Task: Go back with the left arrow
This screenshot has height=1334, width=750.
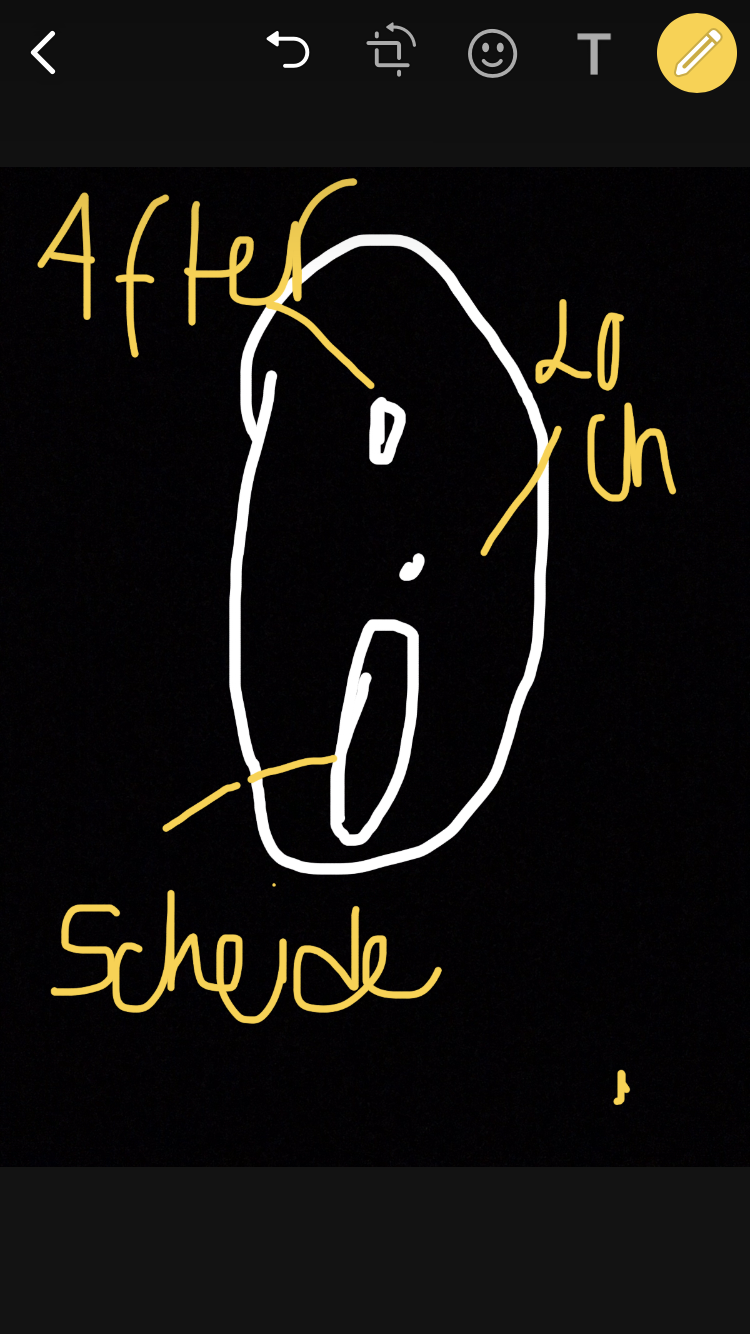Action: 43,53
